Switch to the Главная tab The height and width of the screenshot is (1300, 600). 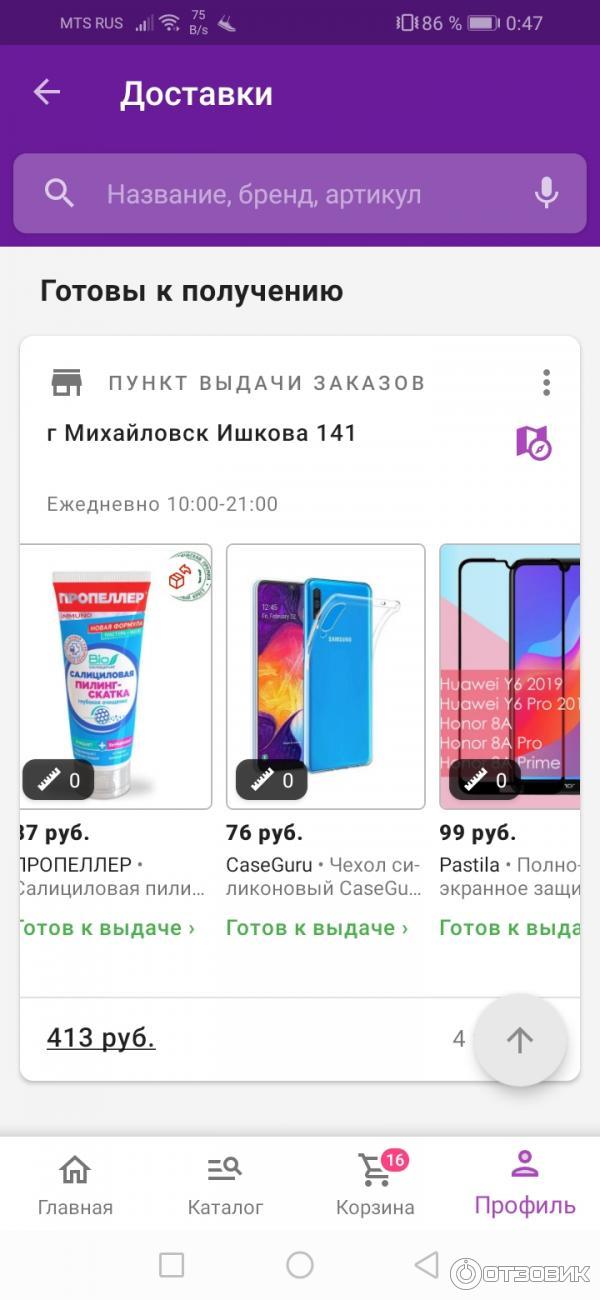[x=75, y=1186]
